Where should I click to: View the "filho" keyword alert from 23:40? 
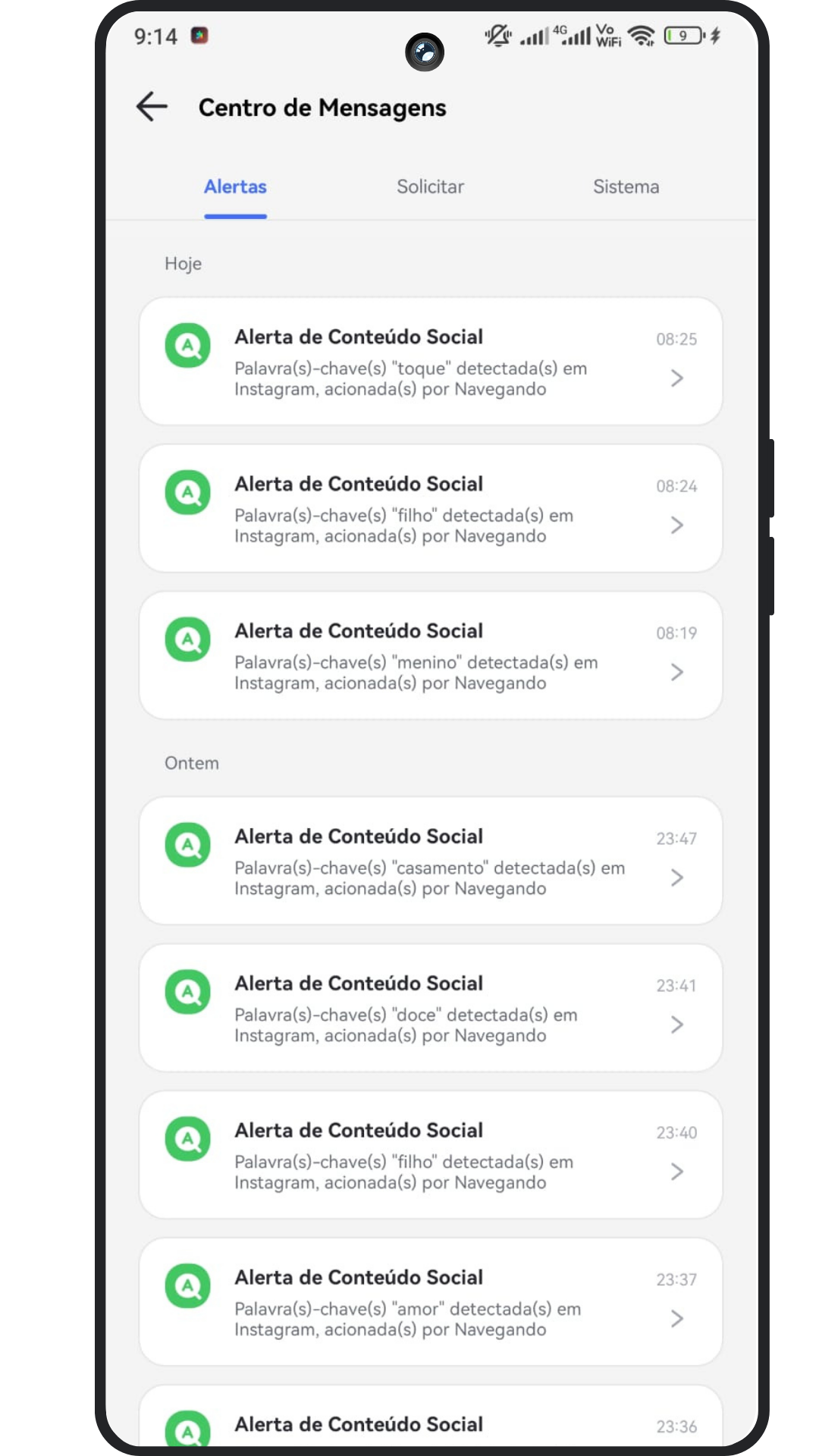click(x=430, y=1156)
